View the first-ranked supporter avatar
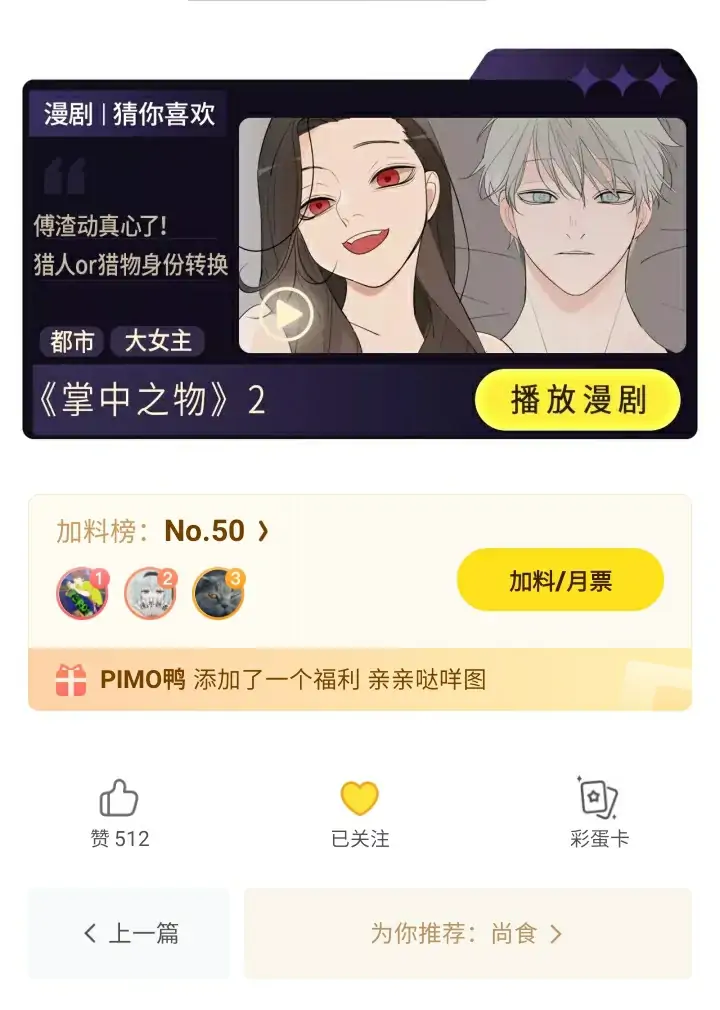The width and height of the screenshot is (720, 1010). [x=82, y=593]
